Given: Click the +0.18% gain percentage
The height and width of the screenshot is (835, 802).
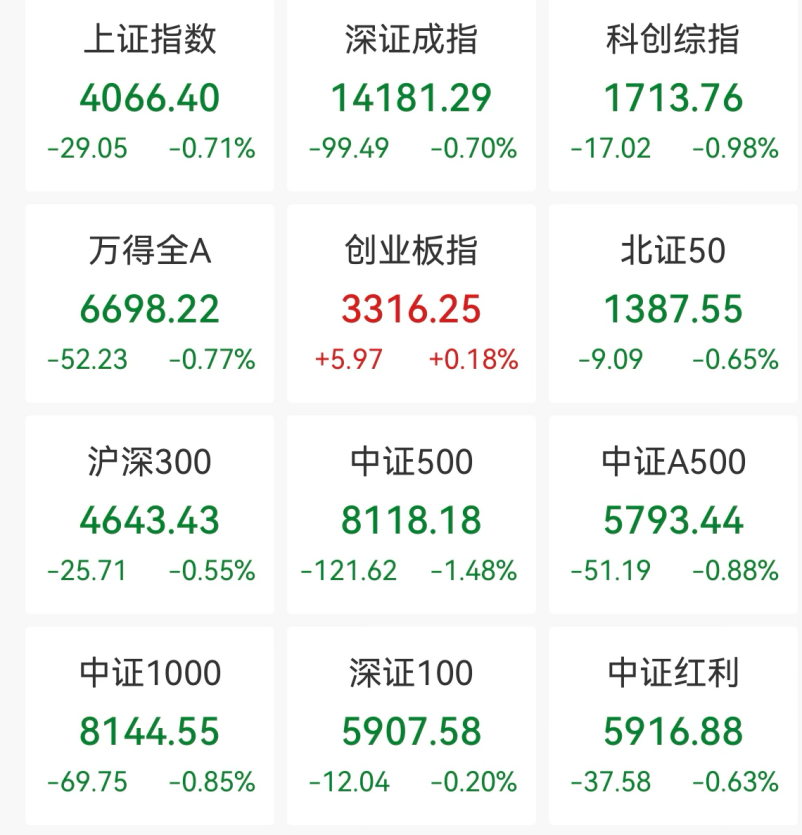Looking at the screenshot, I should [x=475, y=360].
